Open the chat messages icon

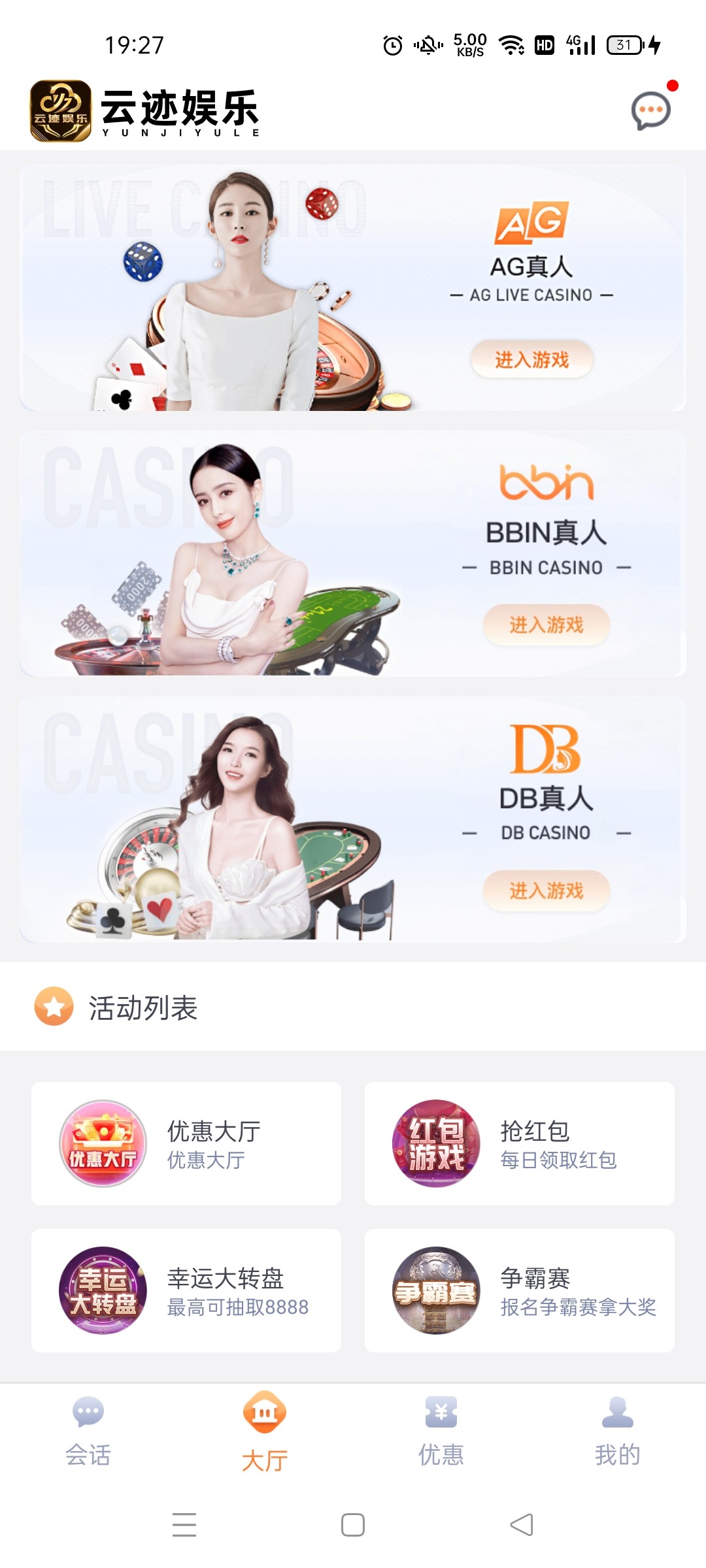(x=651, y=110)
